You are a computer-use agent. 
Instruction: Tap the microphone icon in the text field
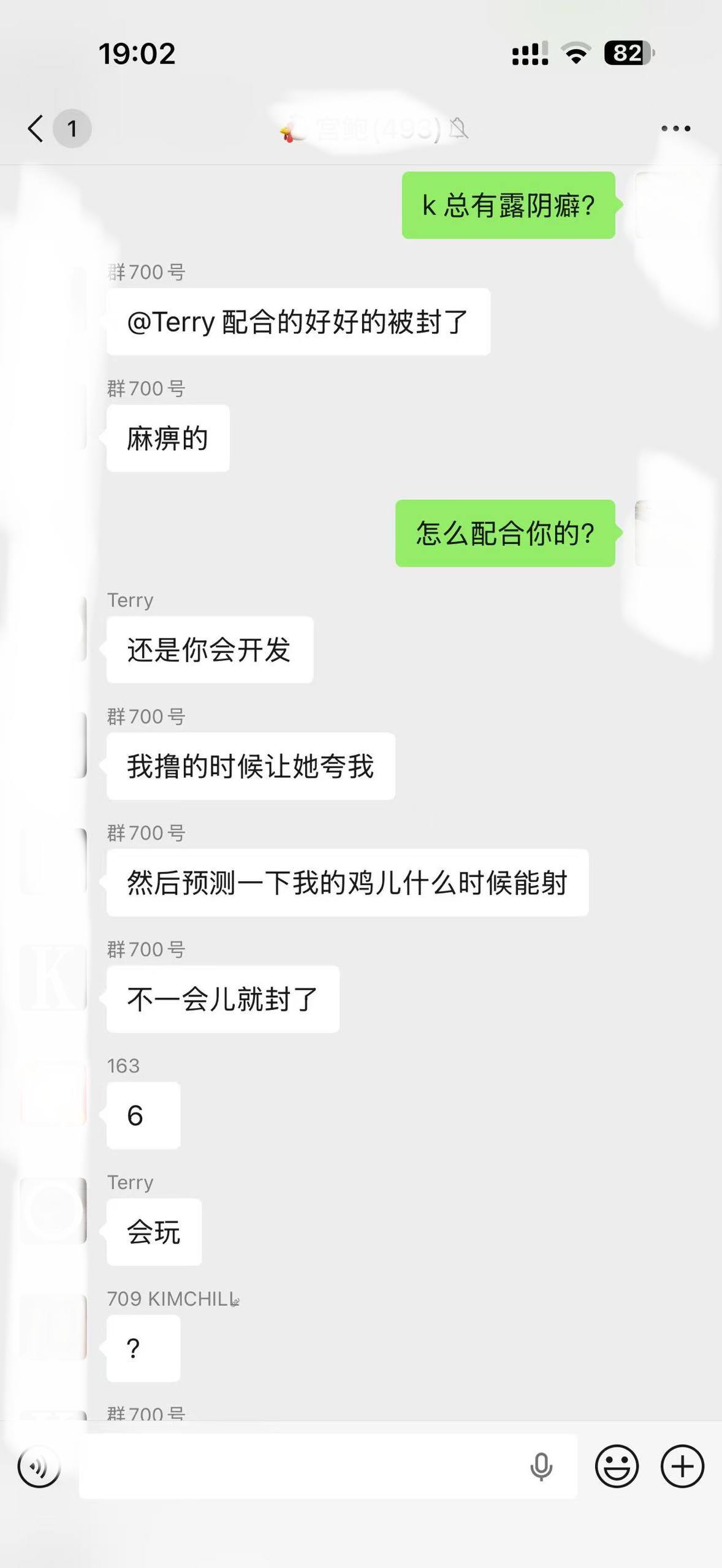[541, 1466]
